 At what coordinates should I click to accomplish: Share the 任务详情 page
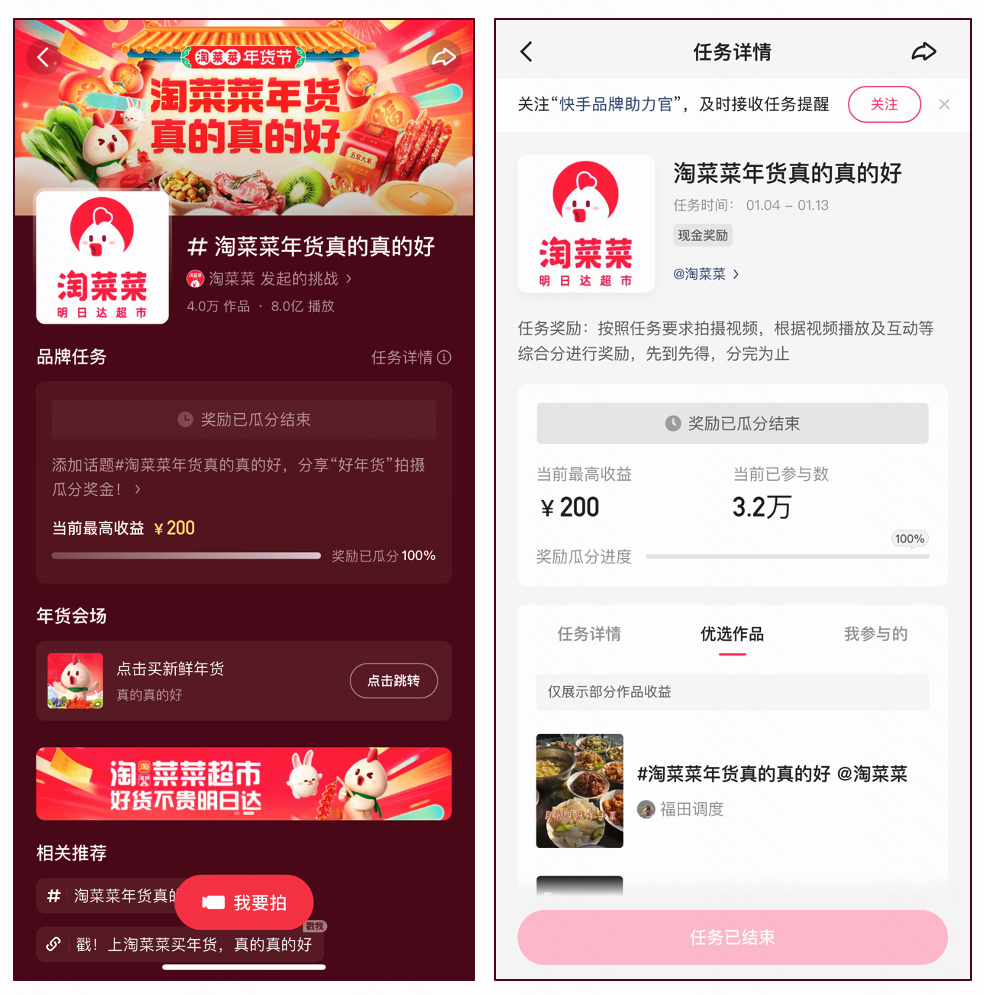(x=924, y=52)
